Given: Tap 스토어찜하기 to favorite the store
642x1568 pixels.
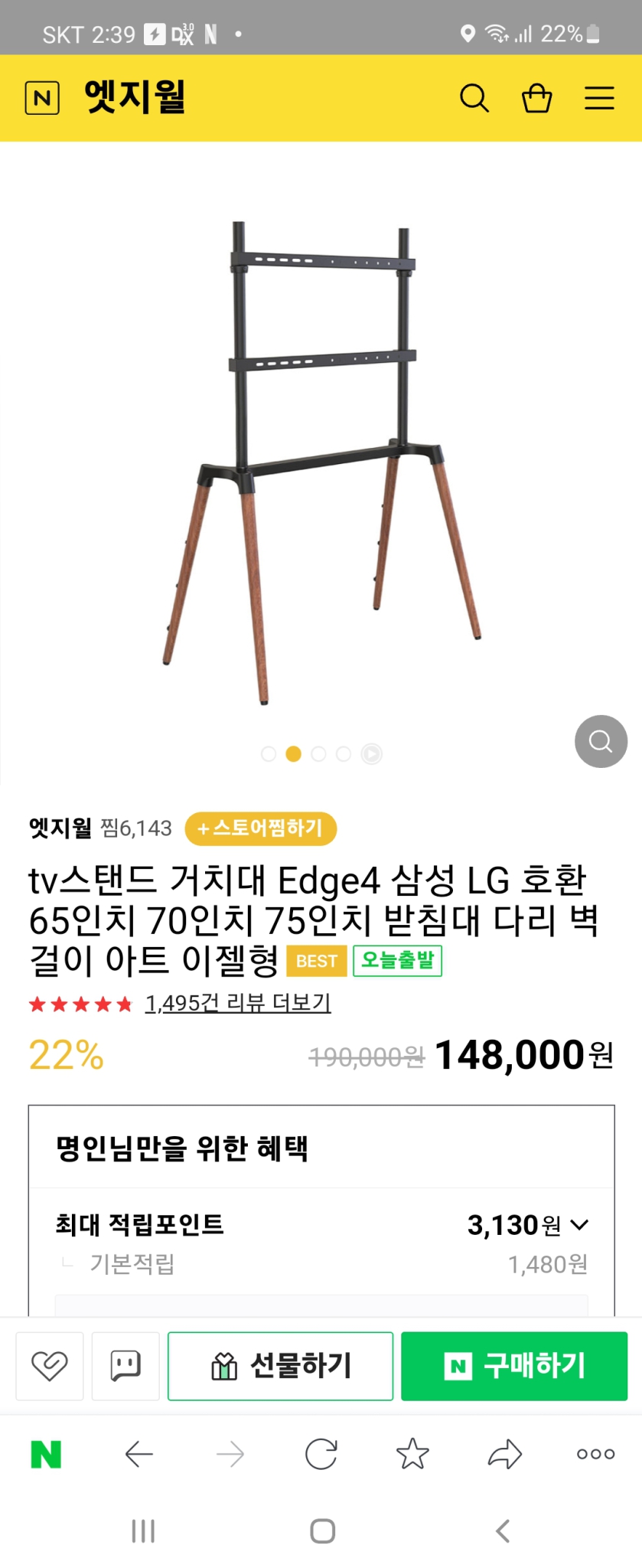Looking at the screenshot, I should (x=260, y=828).
